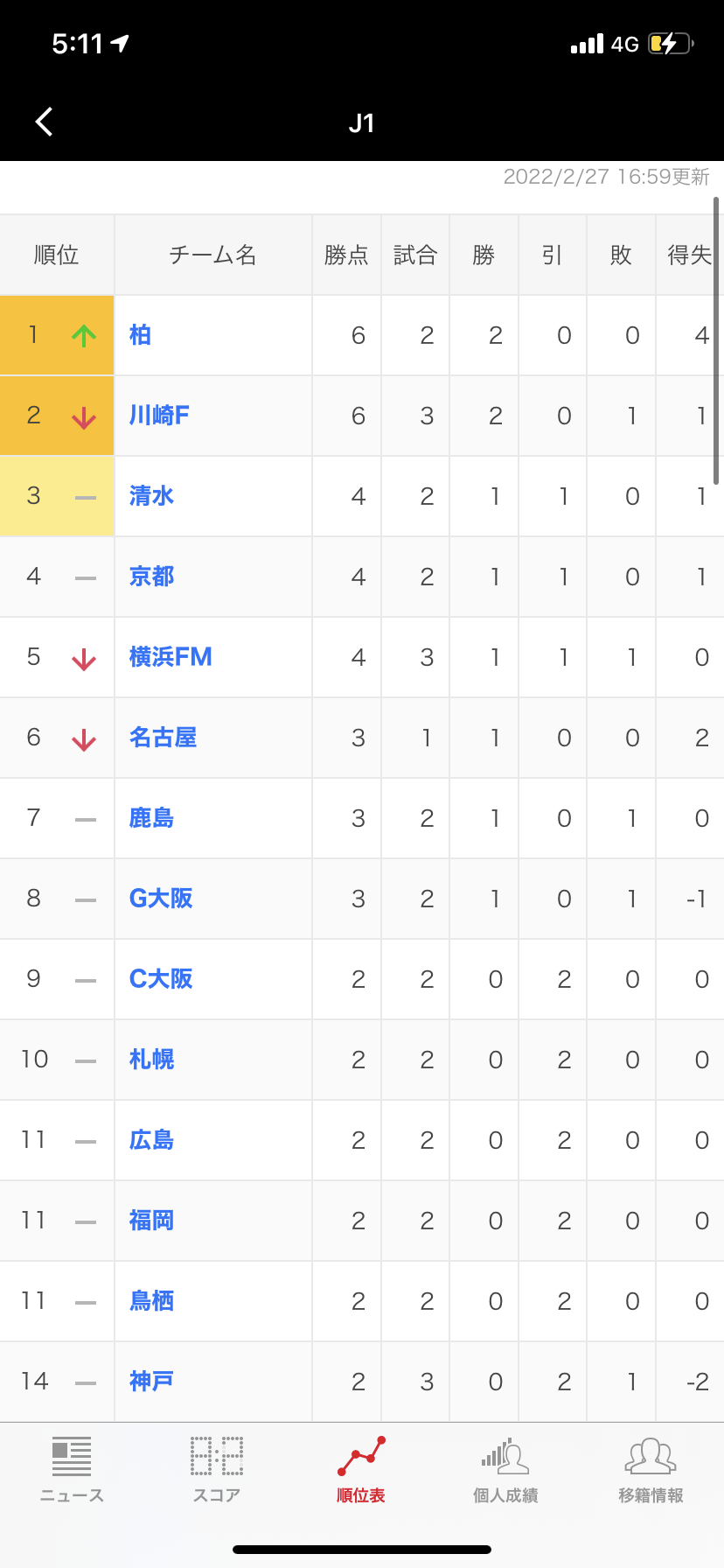
Task: Open 広島 team page
Action: tap(151, 1140)
